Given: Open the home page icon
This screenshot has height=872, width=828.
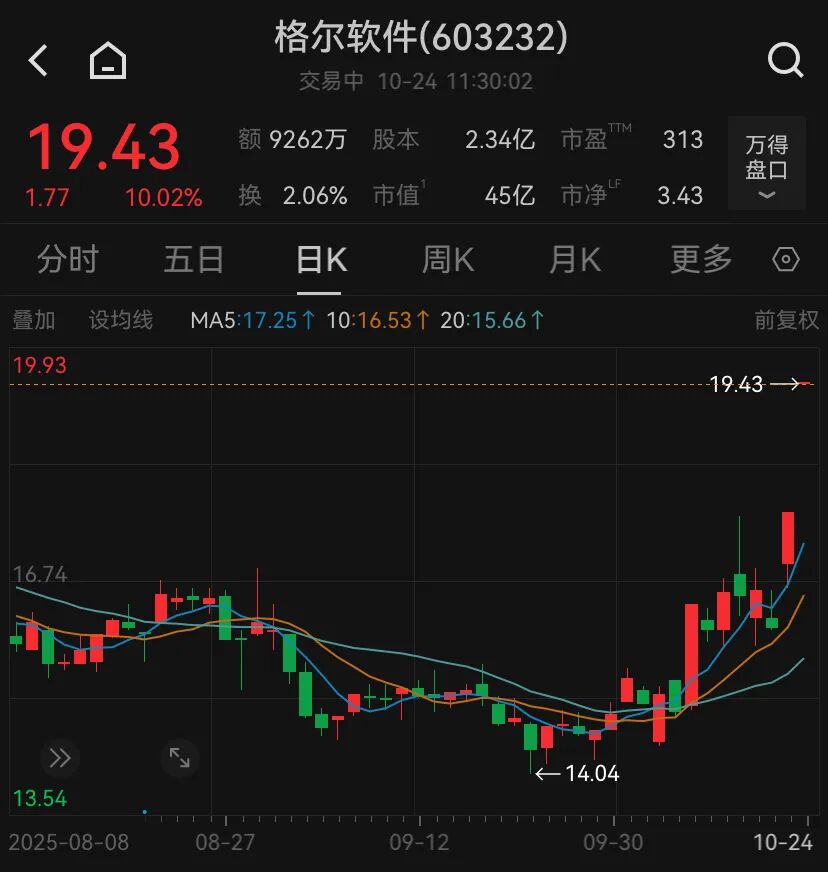Looking at the screenshot, I should click(x=108, y=61).
